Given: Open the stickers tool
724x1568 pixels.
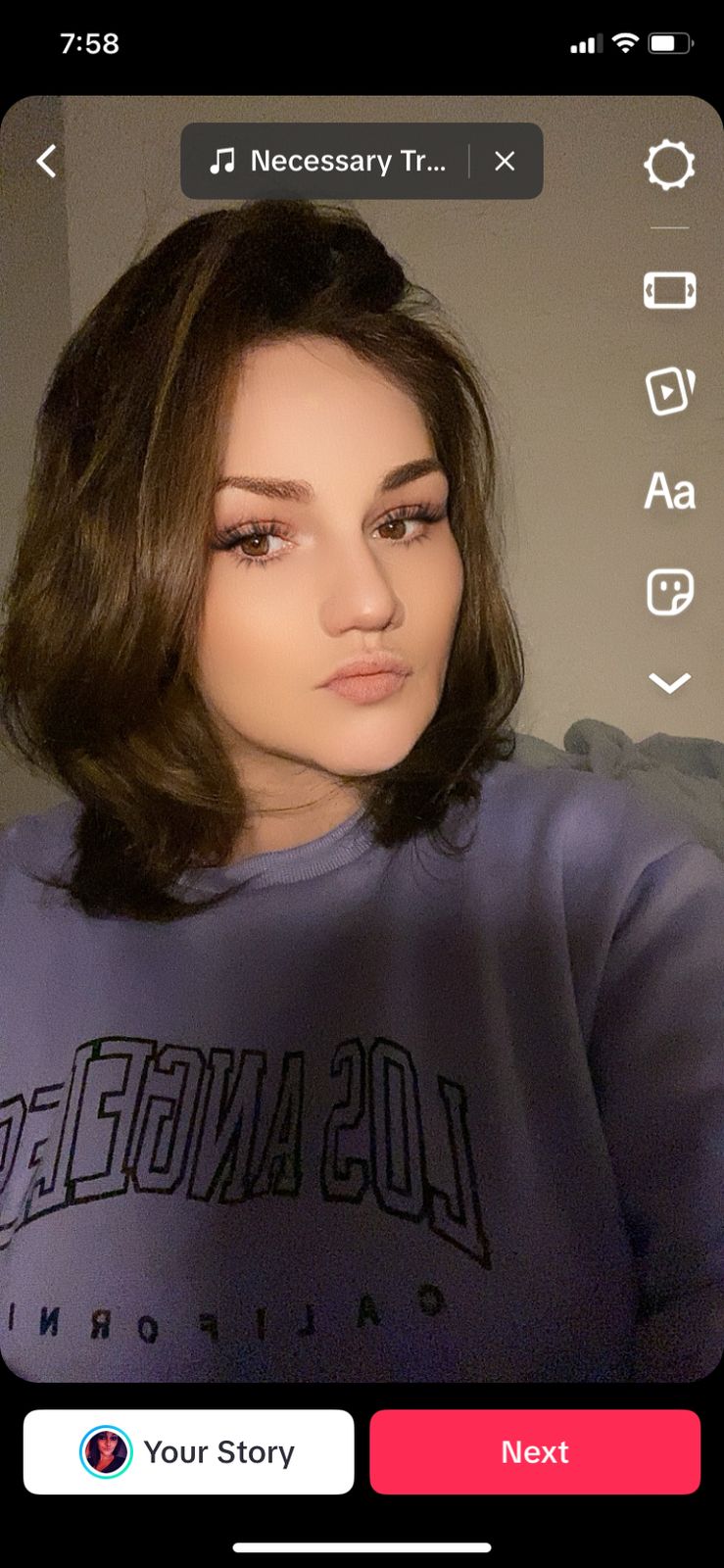Looking at the screenshot, I should [670, 592].
